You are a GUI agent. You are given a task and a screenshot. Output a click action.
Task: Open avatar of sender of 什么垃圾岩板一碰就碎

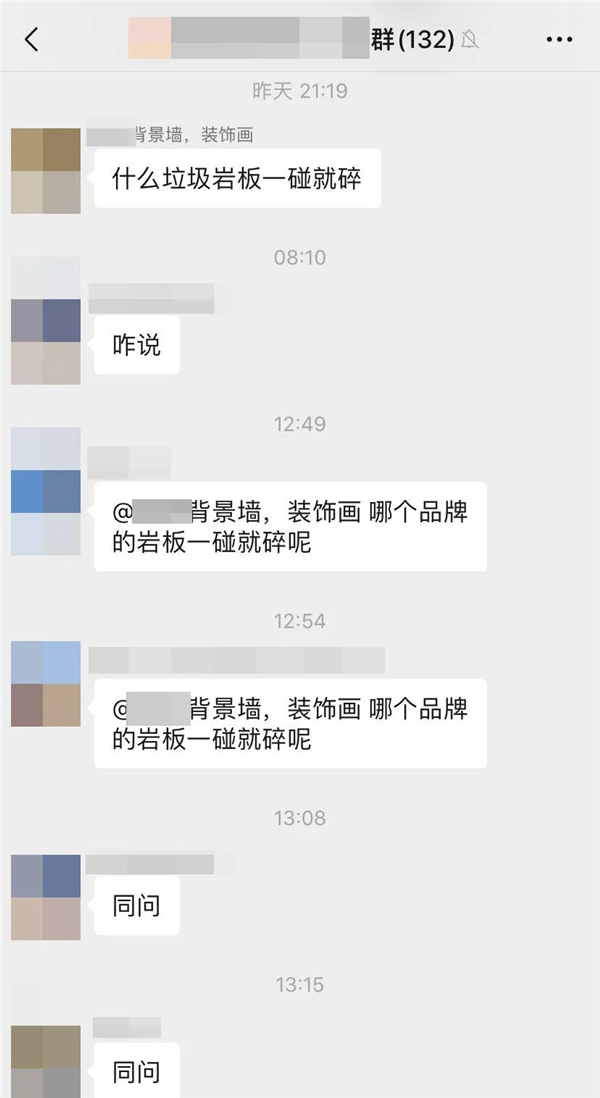coord(46,170)
